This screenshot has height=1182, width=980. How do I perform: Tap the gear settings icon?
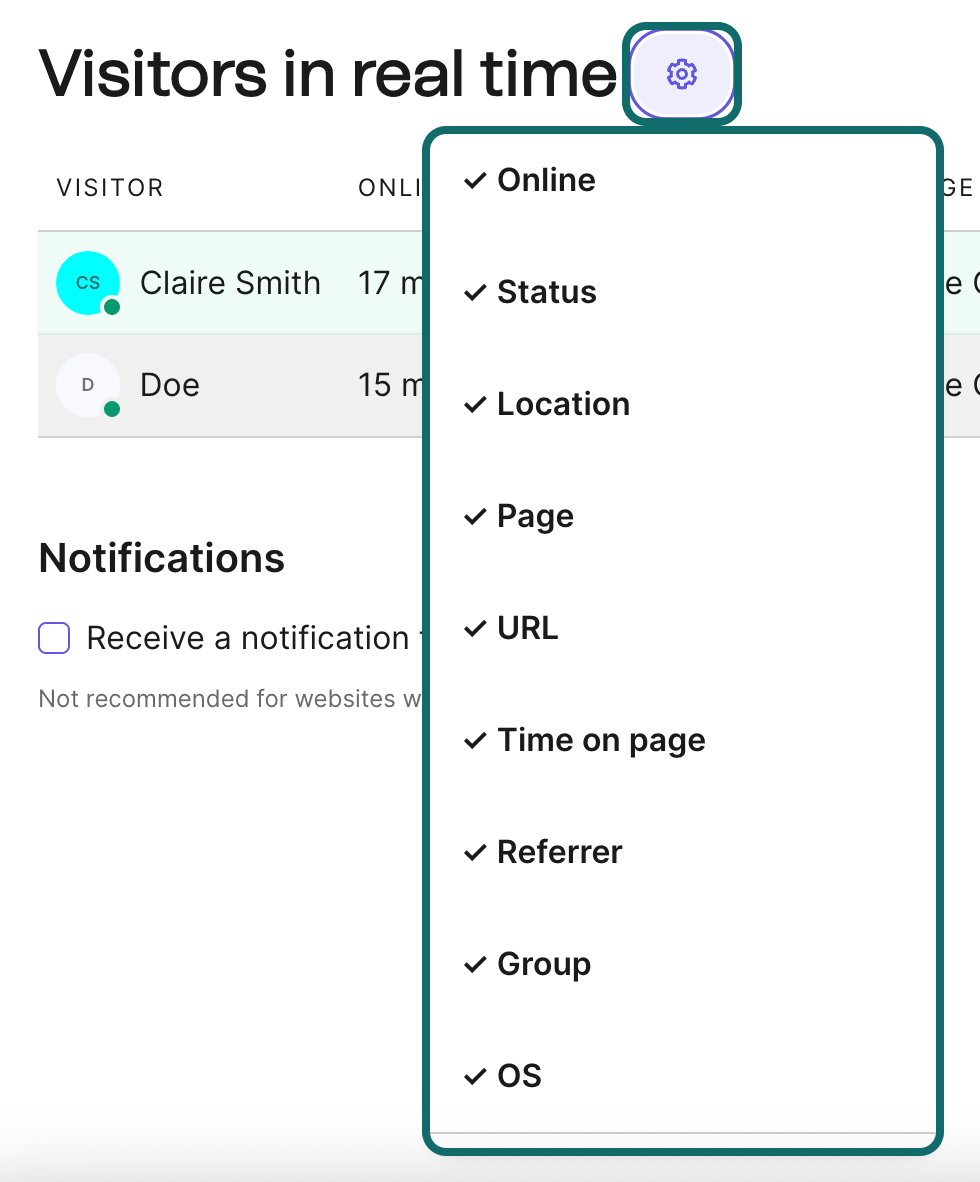click(681, 74)
